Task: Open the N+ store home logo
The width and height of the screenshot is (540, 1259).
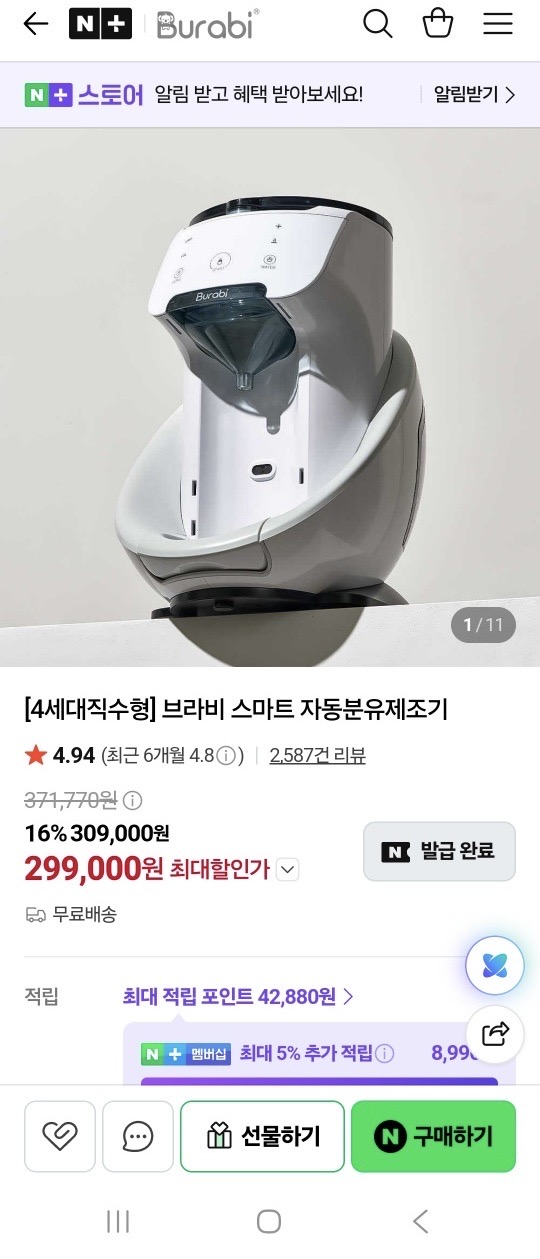Action: (x=100, y=24)
